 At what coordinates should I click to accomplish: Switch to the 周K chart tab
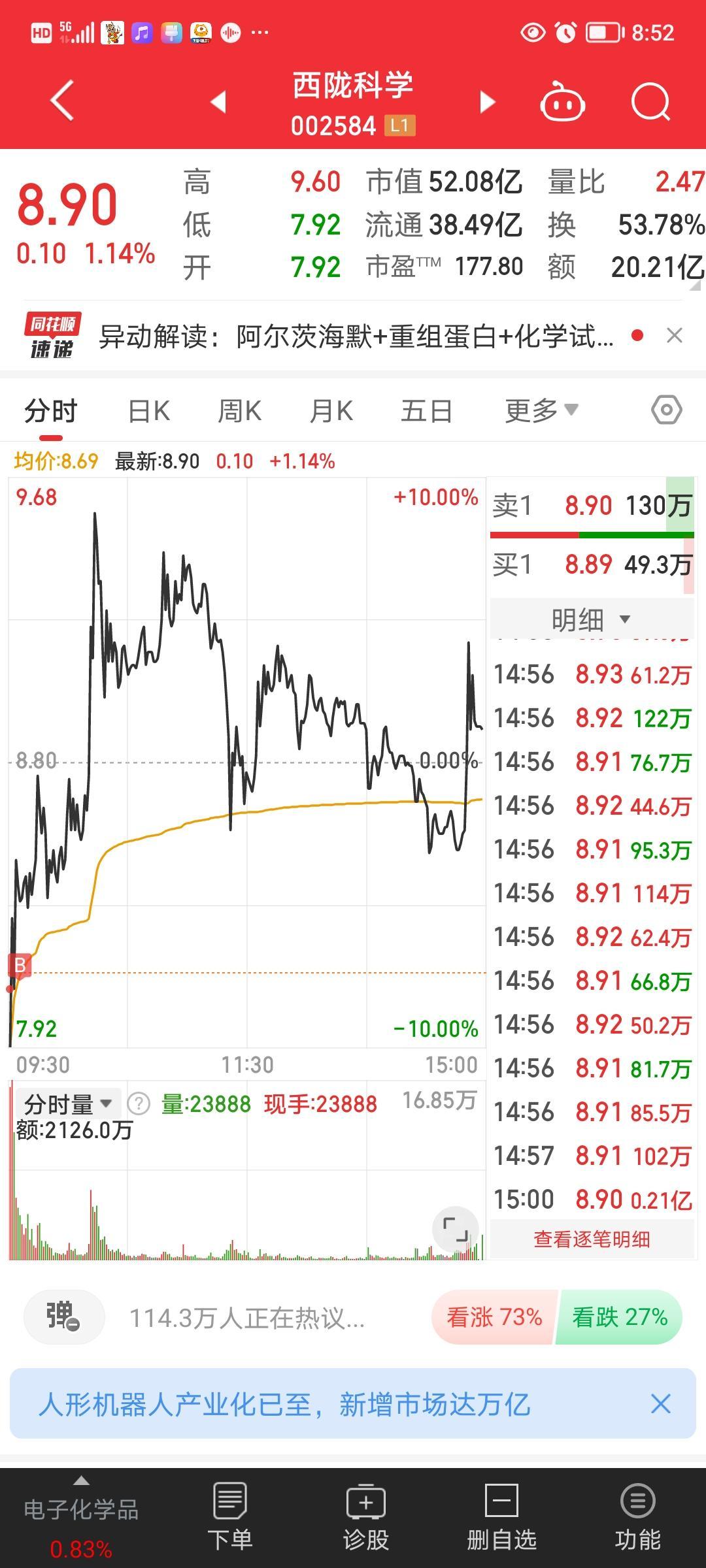pos(240,412)
